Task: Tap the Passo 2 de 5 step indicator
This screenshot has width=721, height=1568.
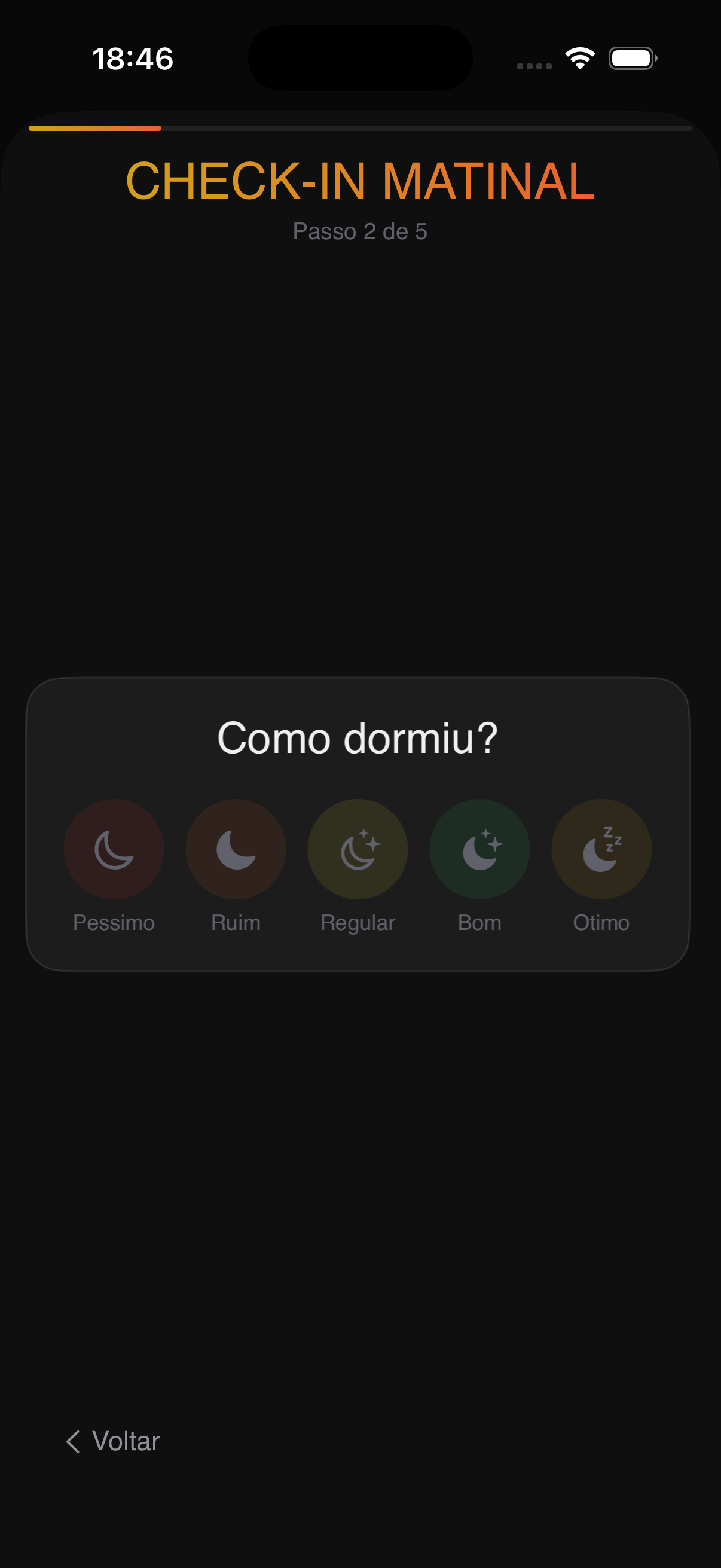Action: 360,231
